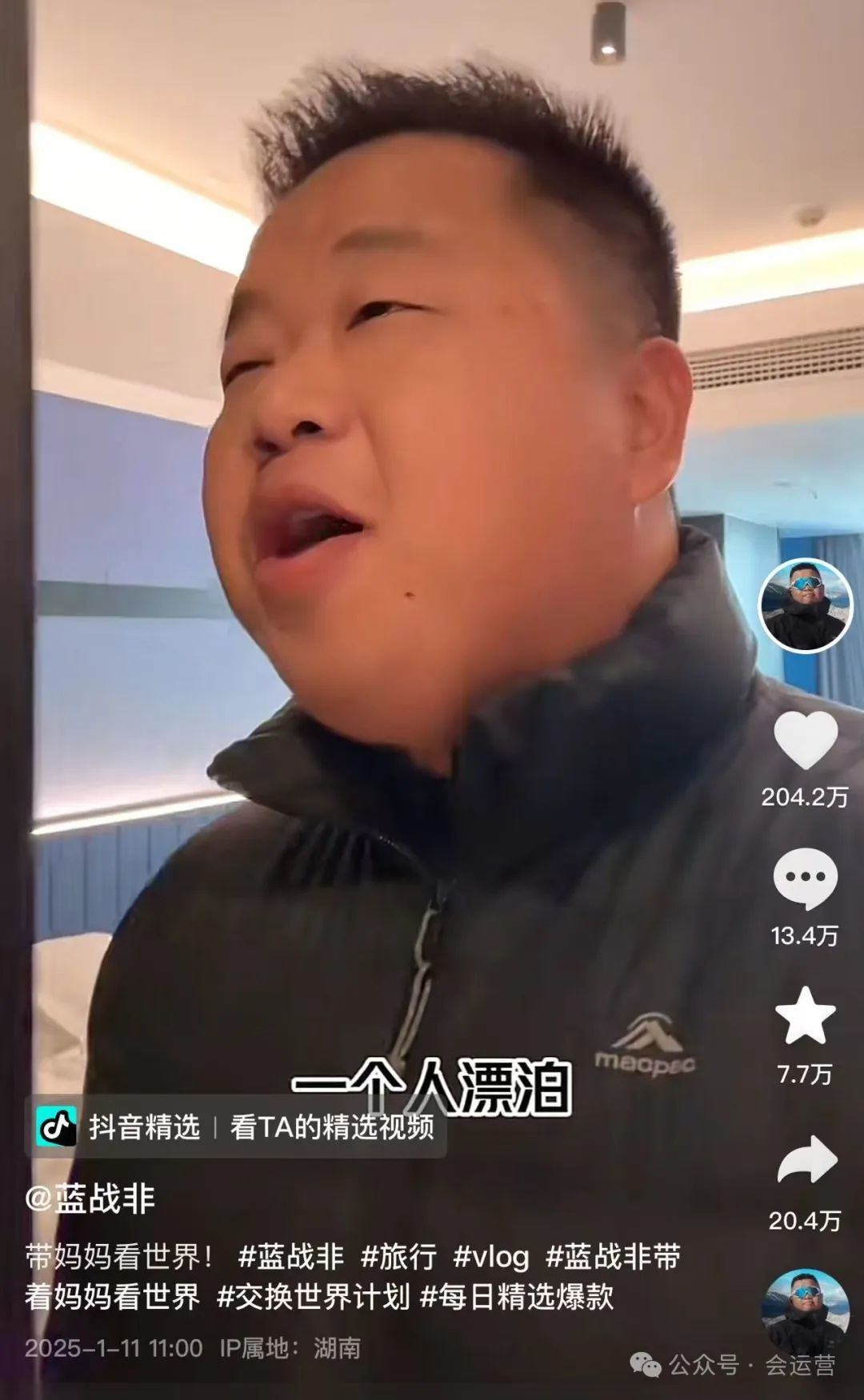Viewport: 864px width, 1400px height.
Task: Open the #每日精选爆款 hashtag
Action: pos(517,1297)
